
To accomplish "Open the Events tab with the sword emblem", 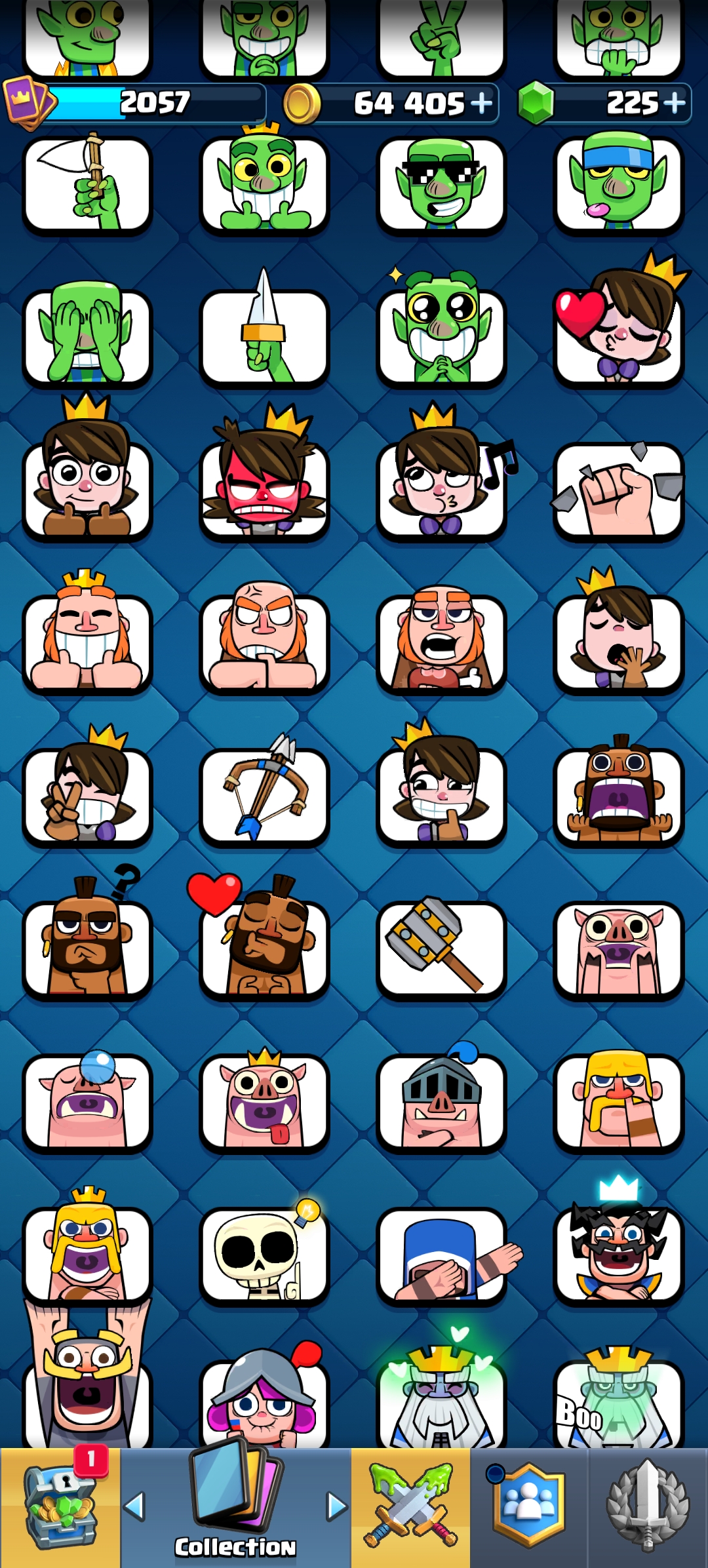I will pos(648,1507).
